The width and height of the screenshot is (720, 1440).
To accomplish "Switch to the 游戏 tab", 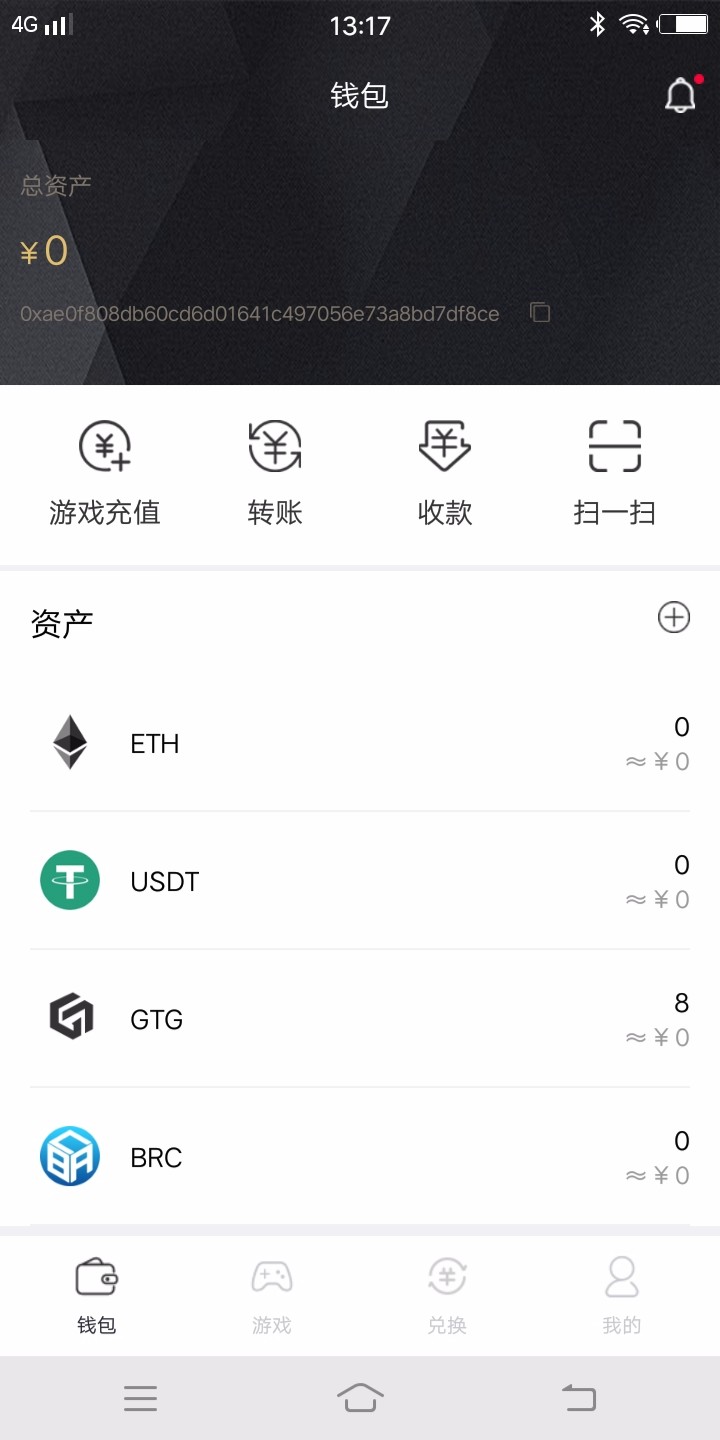I will [x=271, y=1297].
